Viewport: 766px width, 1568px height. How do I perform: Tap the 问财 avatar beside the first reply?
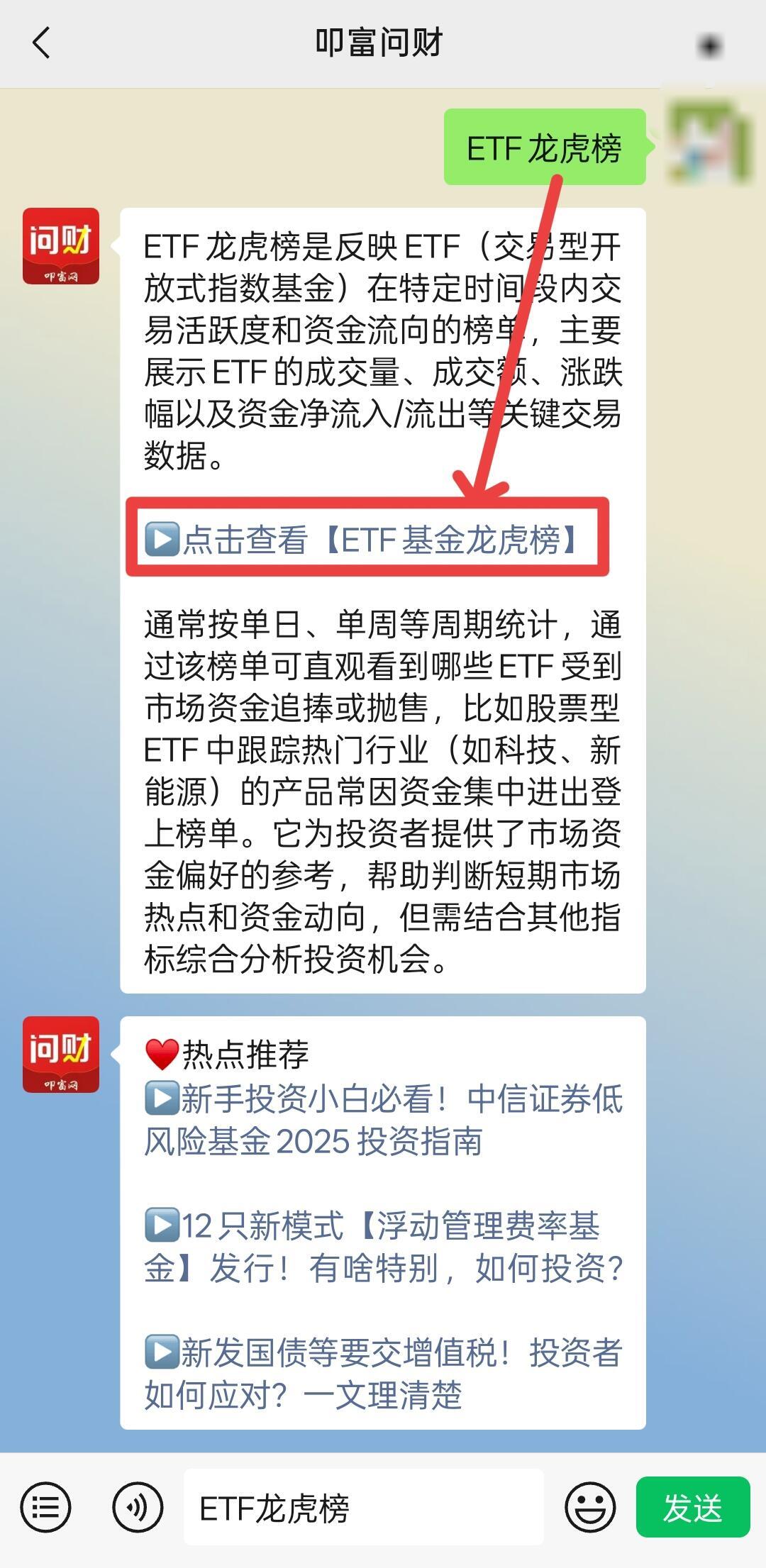[x=61, y=246]
